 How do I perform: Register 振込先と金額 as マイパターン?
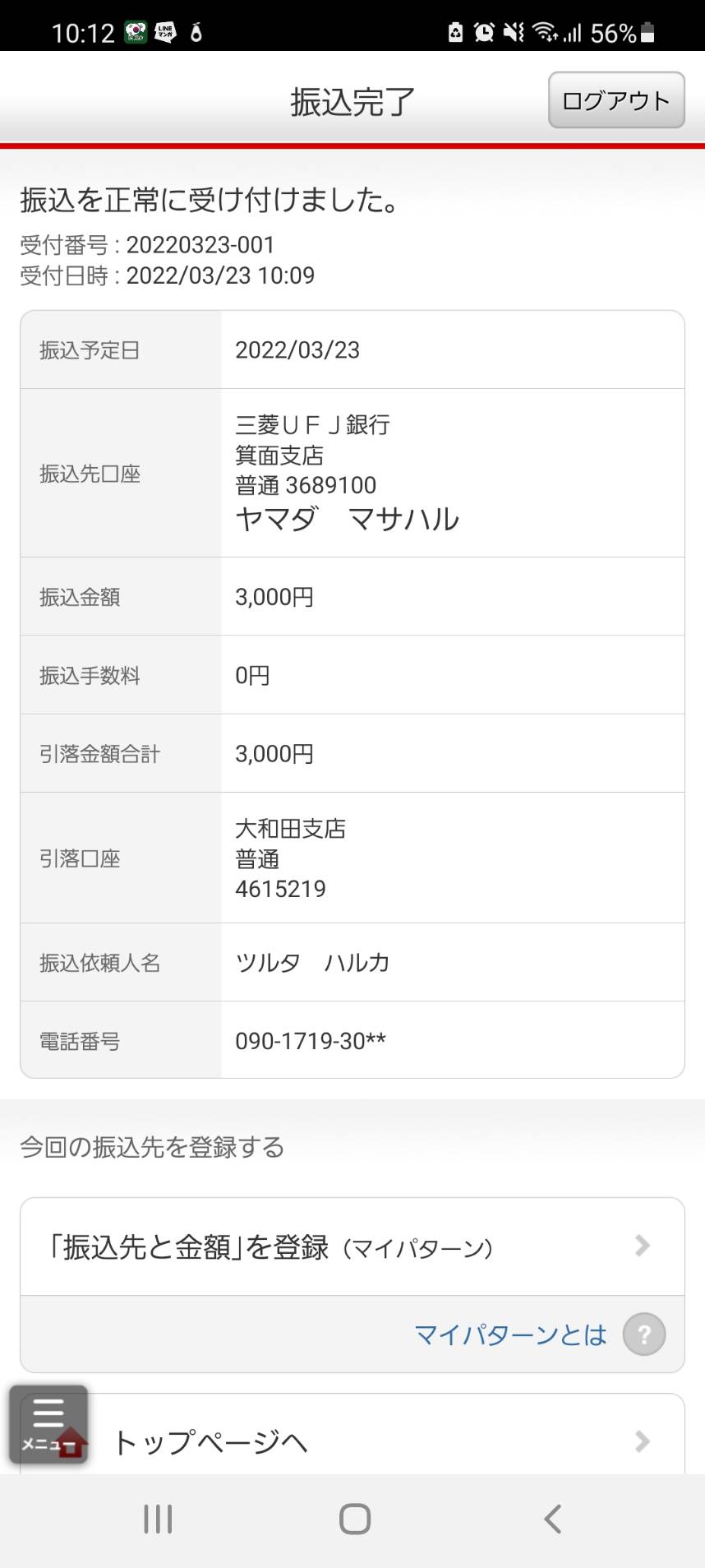(x=352, y=1247)
